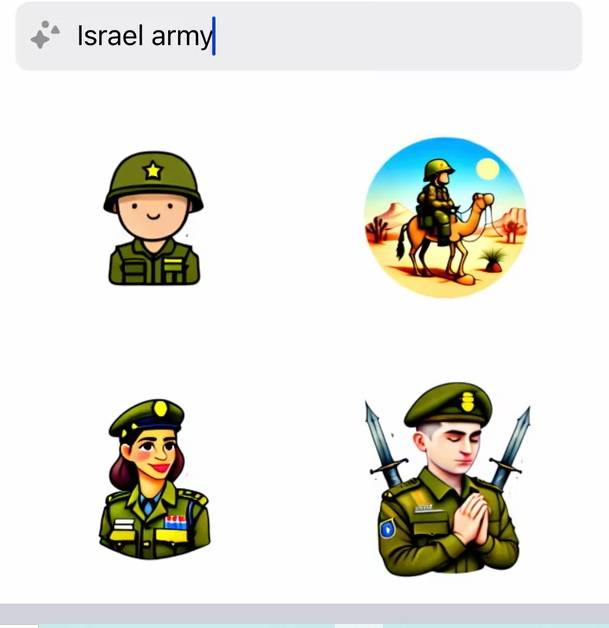Select the cartoon helmeted soldier sticker
The image size is (609, 628).
pyautogui.click(x=153, y=218)
